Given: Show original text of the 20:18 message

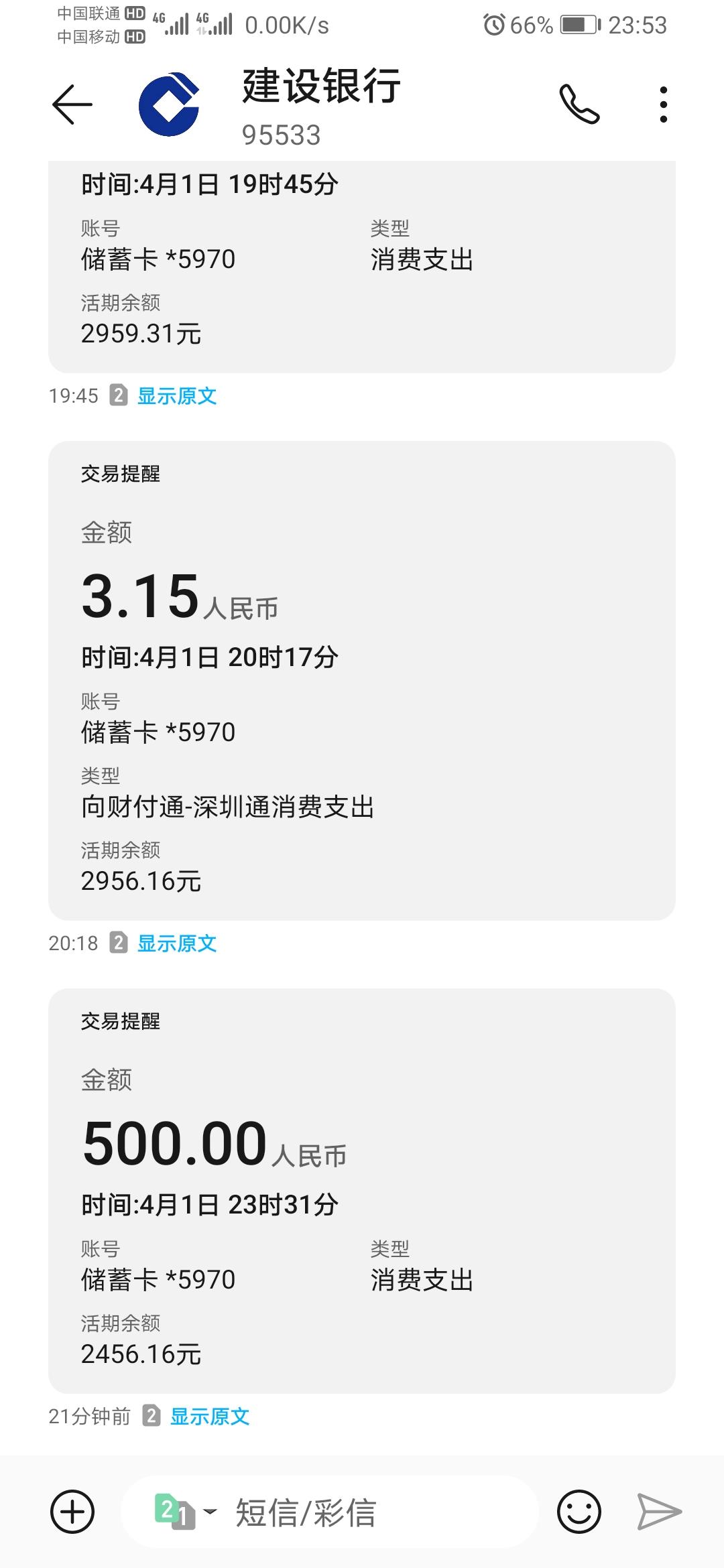Looking at the screenshot, I should click(177, 943).
